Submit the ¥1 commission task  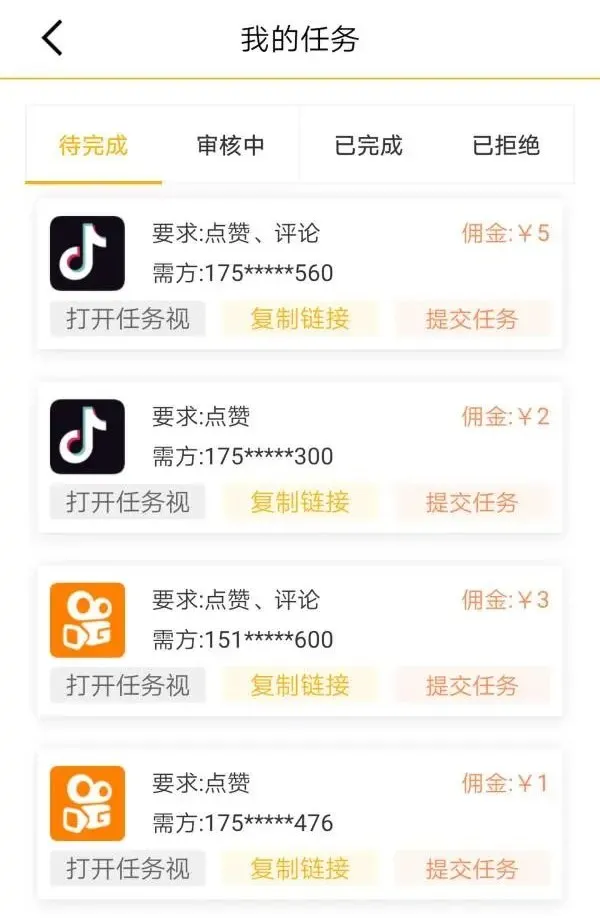[472, 868]
